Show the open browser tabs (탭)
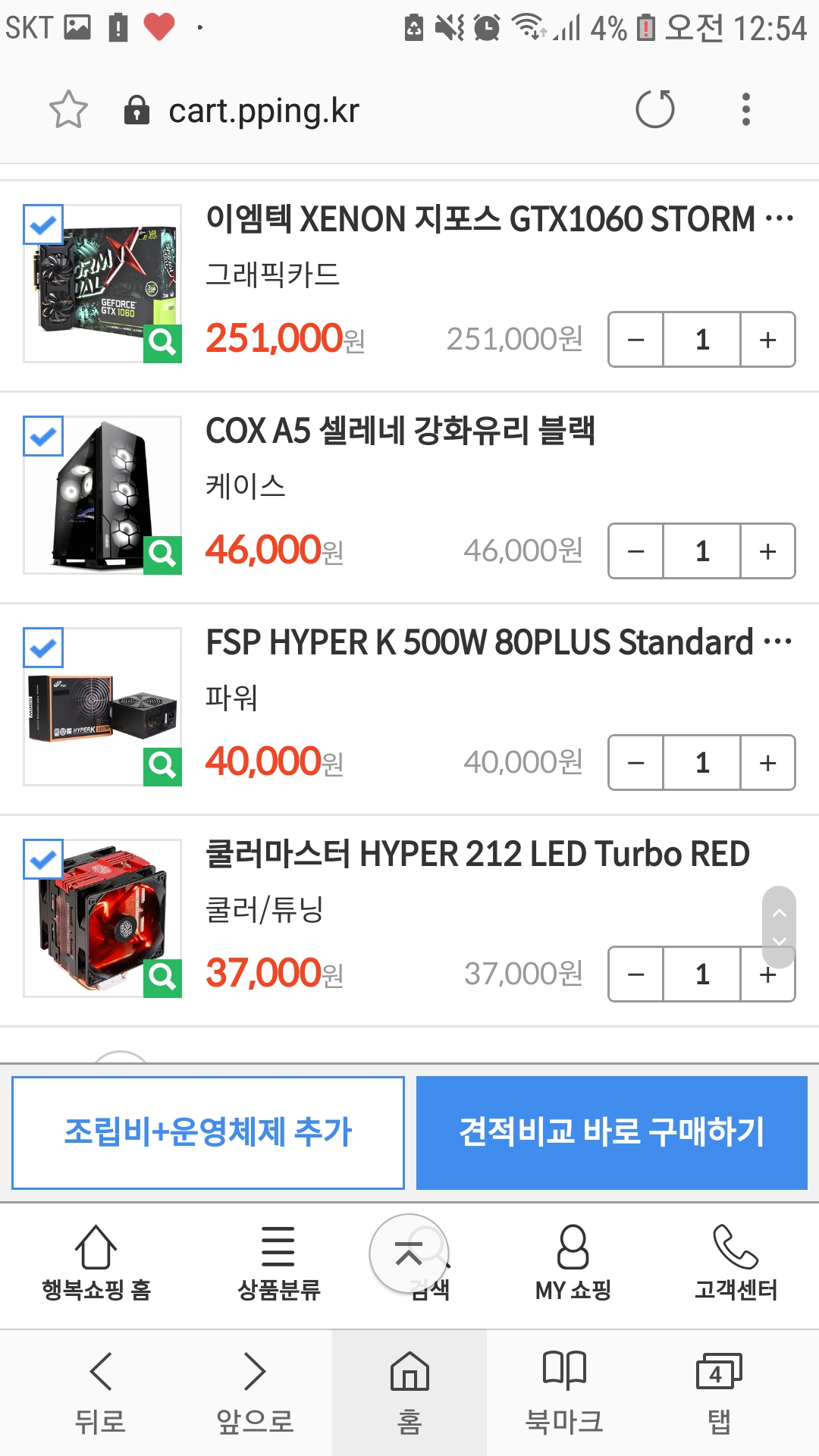Viewport: 819px width, 1456px height. point(719,1392)
